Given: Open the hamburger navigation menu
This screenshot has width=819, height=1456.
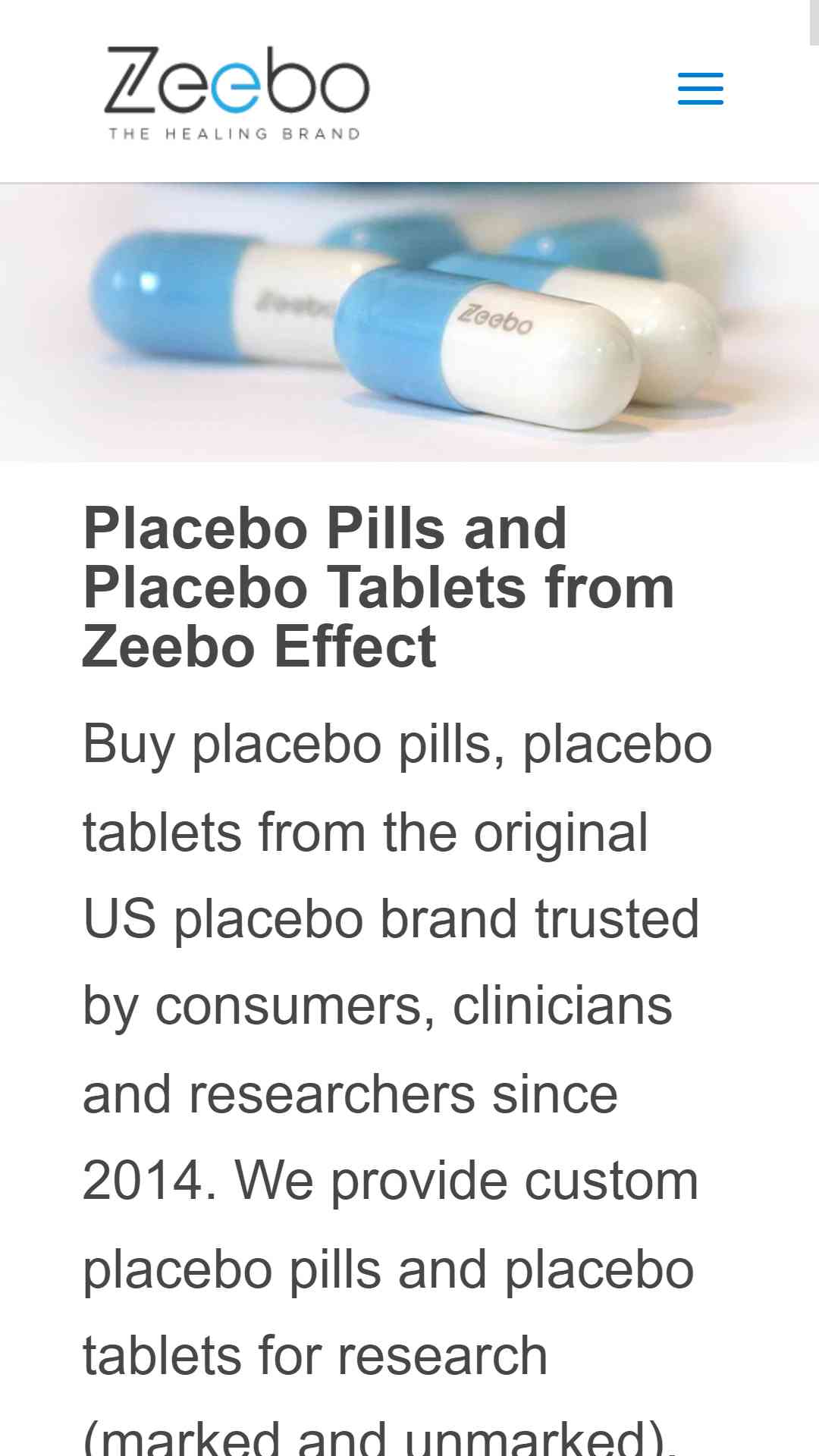Looking at the screenshot, I should [x=700, y=89].
